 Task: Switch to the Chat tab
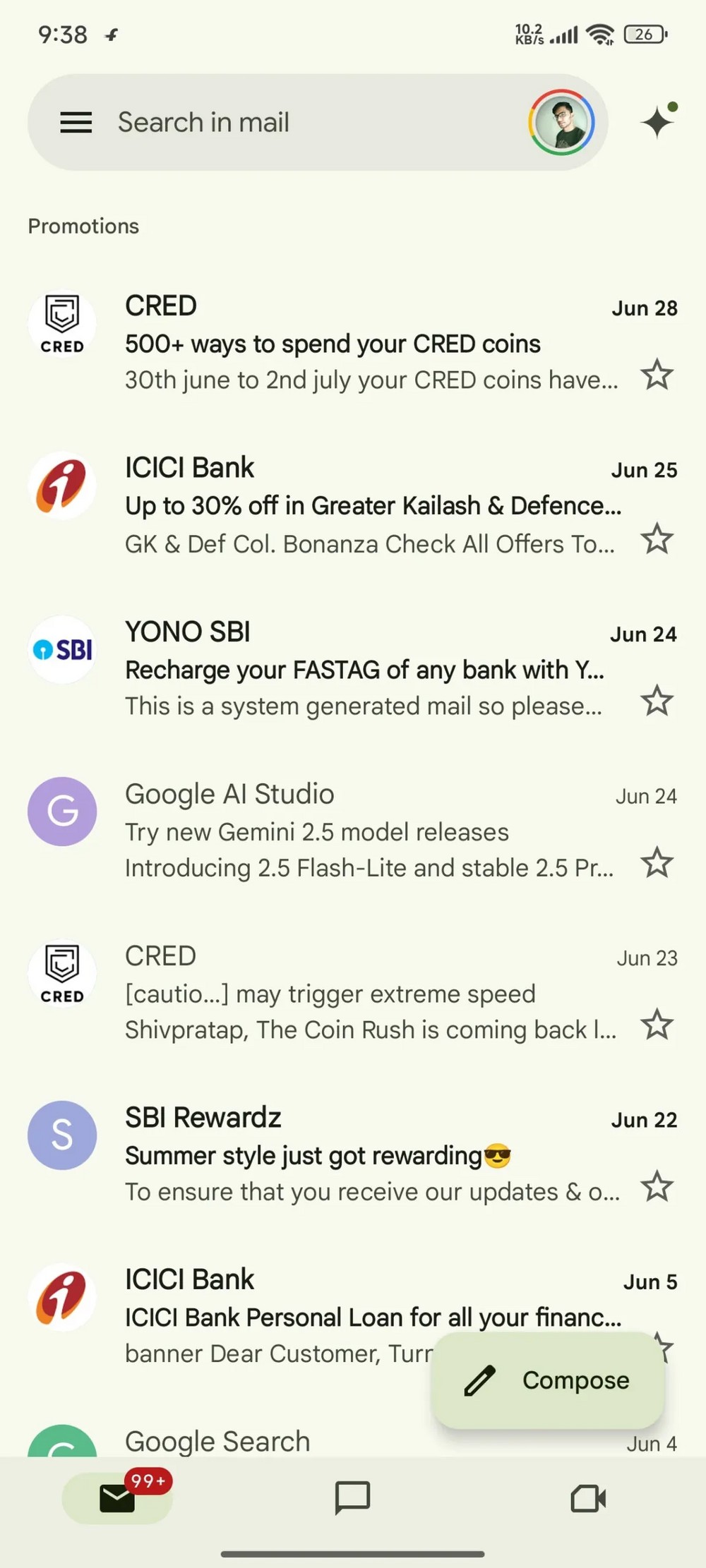click(352, 1497)
